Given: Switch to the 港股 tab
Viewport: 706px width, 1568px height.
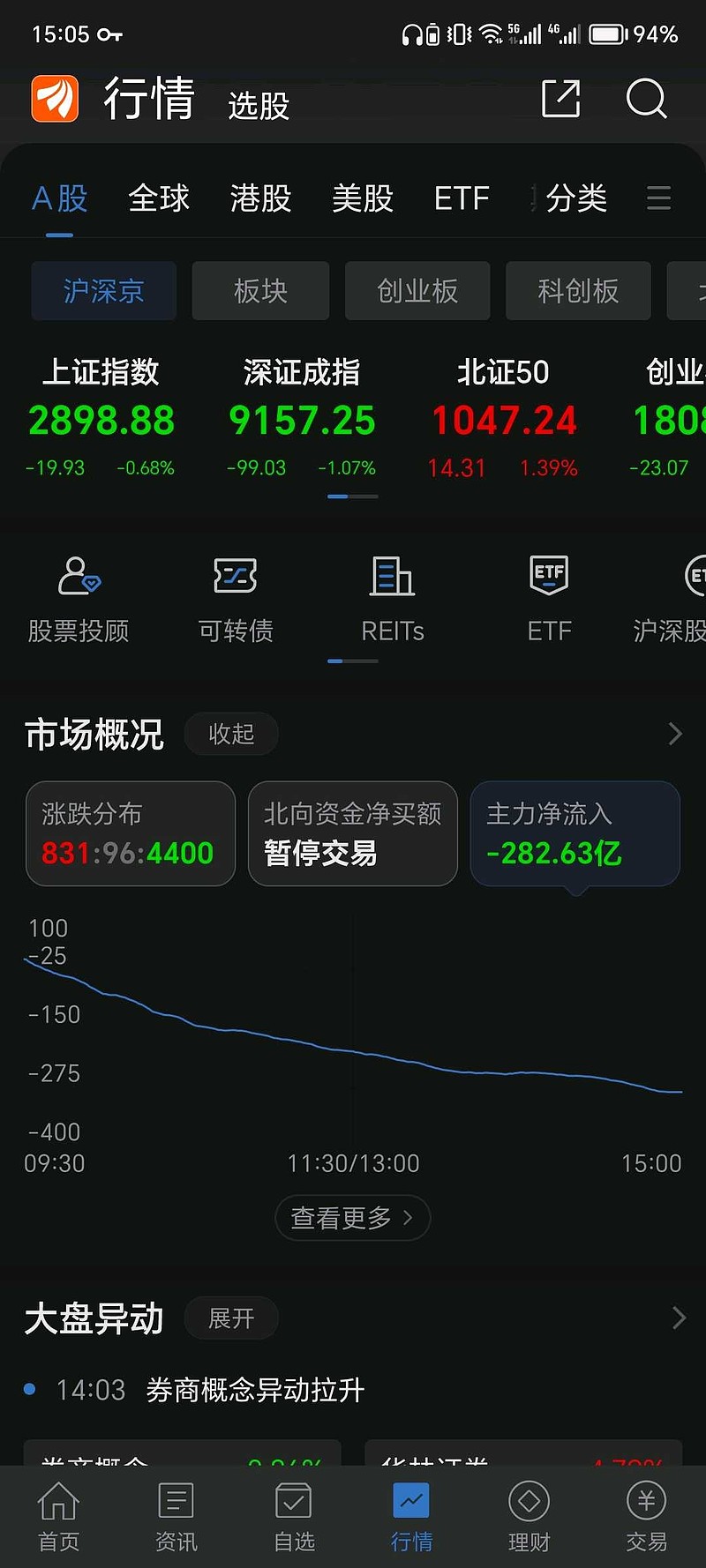Looking at the screenshot, I should point(259,198).
